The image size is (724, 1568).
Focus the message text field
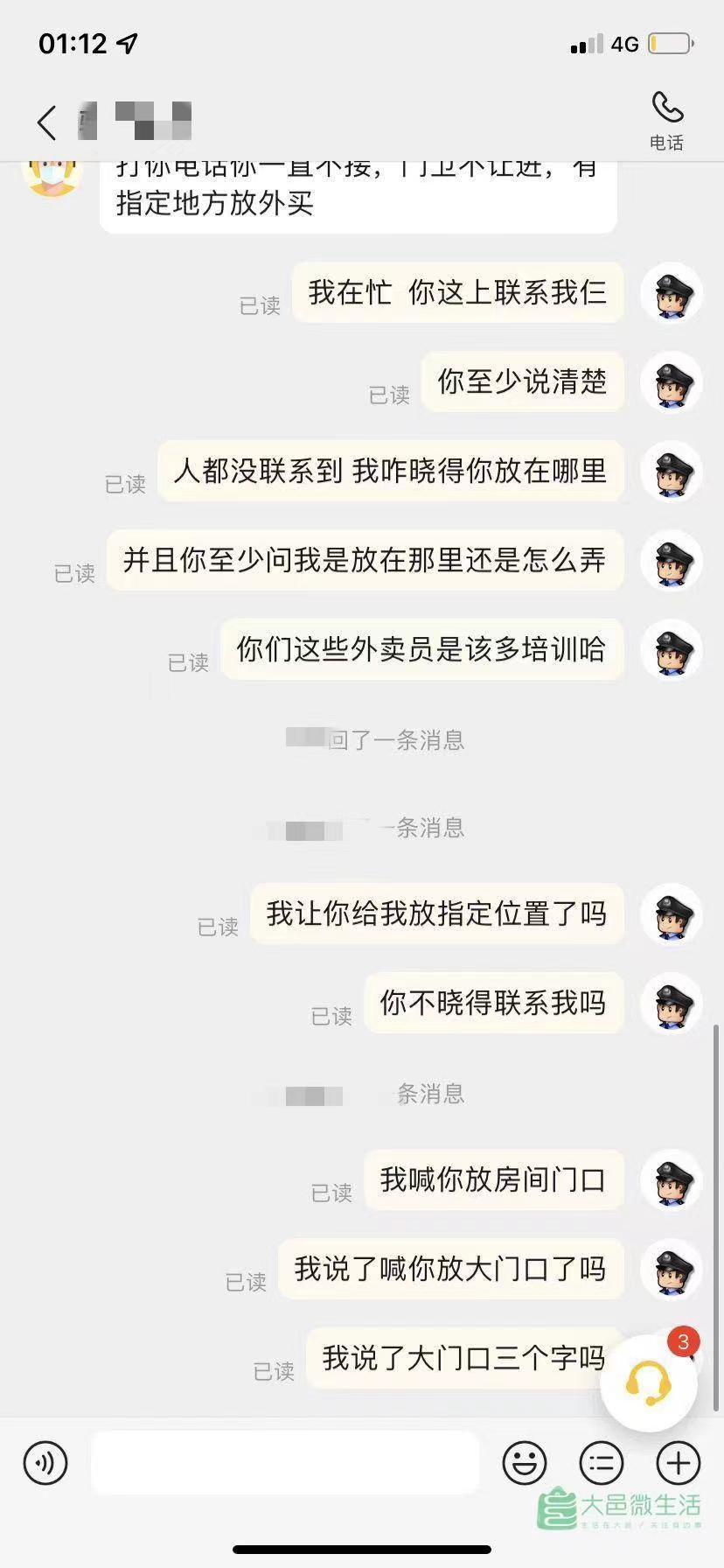285,1462
